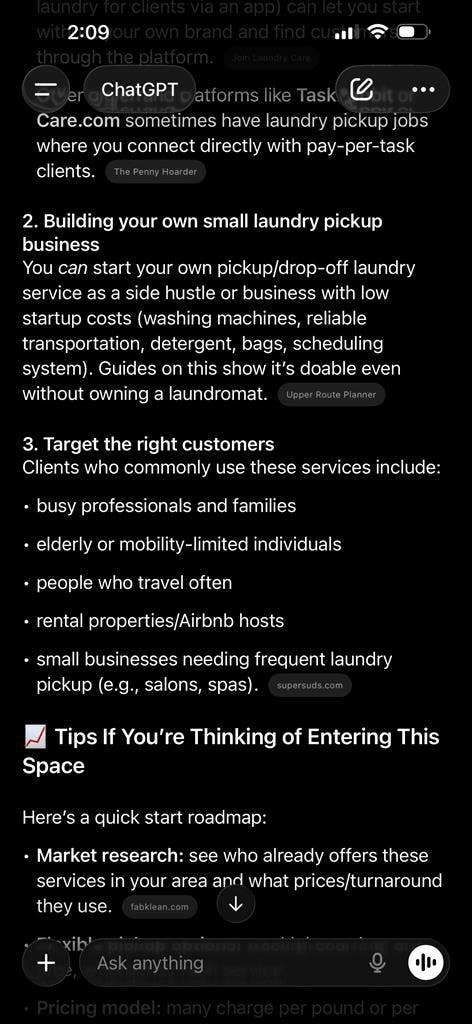The height and width of the screenshot is (1024, 472).
Task: Open the three-dot overflow menu
Action: click(424, 89)
